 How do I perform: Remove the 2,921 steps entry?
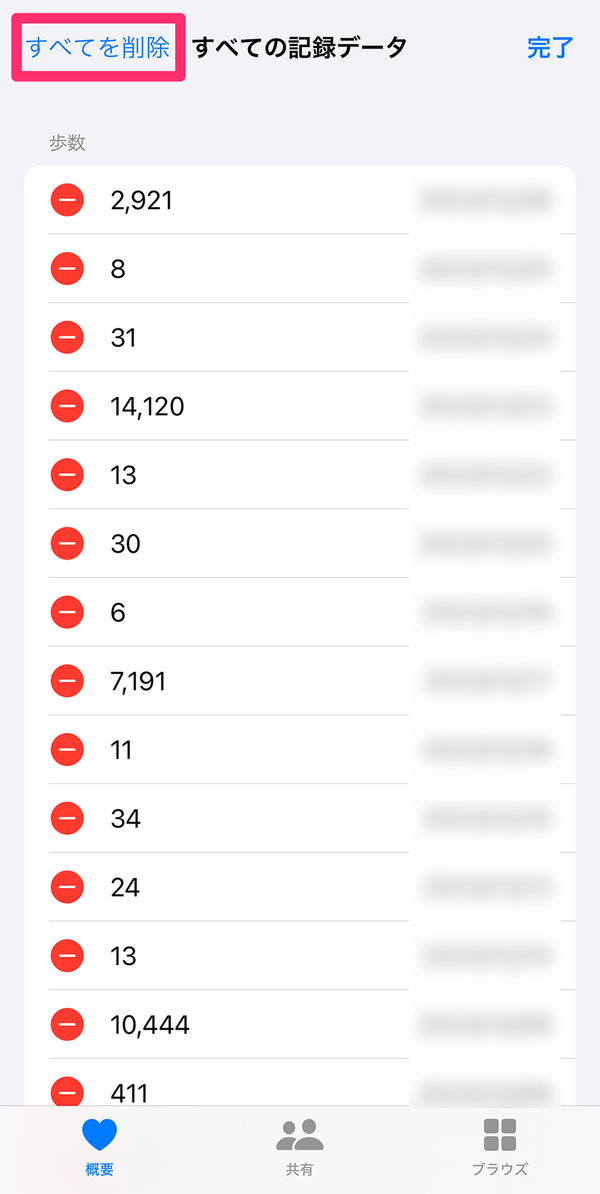[67, 200]
